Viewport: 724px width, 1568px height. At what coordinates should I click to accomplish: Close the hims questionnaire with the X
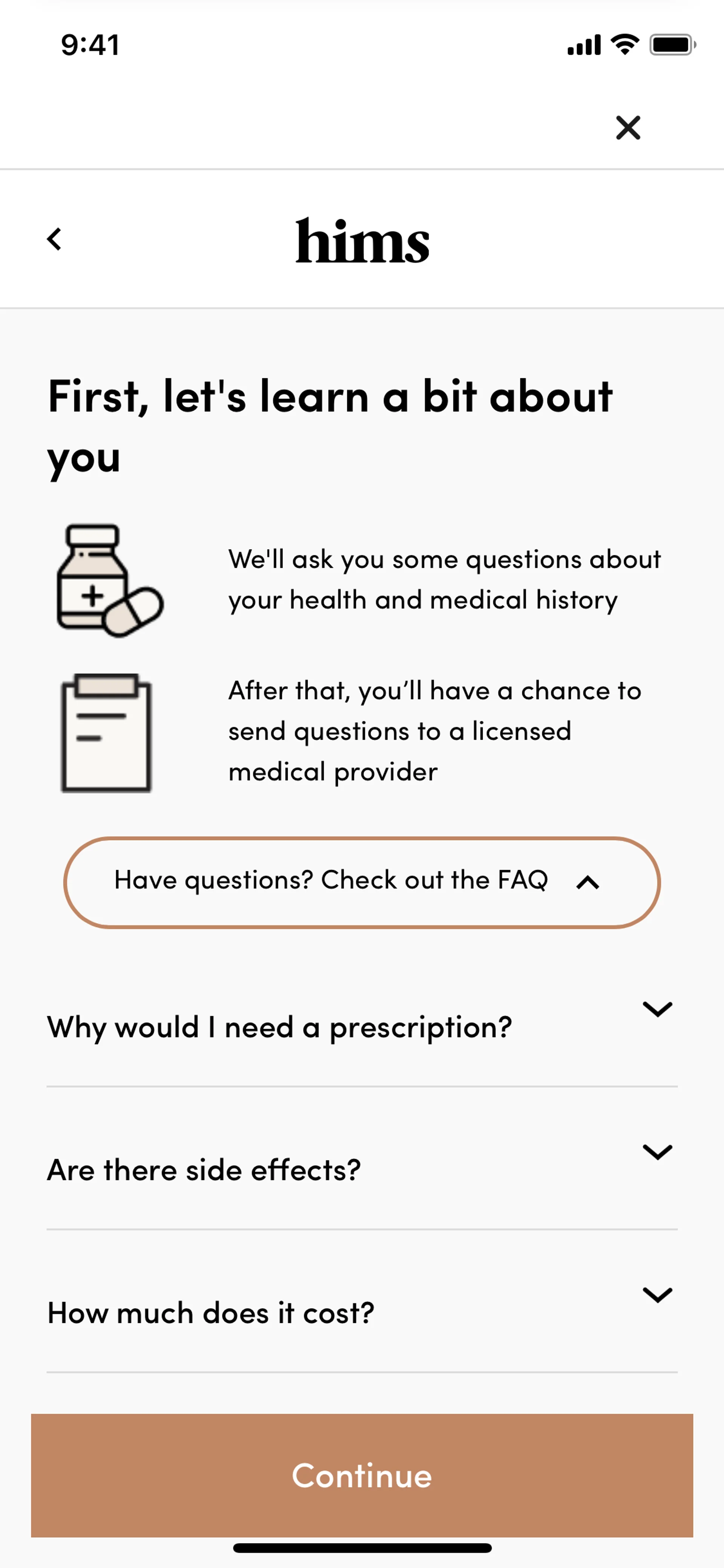pyautogui.click(x=628, y=128)
